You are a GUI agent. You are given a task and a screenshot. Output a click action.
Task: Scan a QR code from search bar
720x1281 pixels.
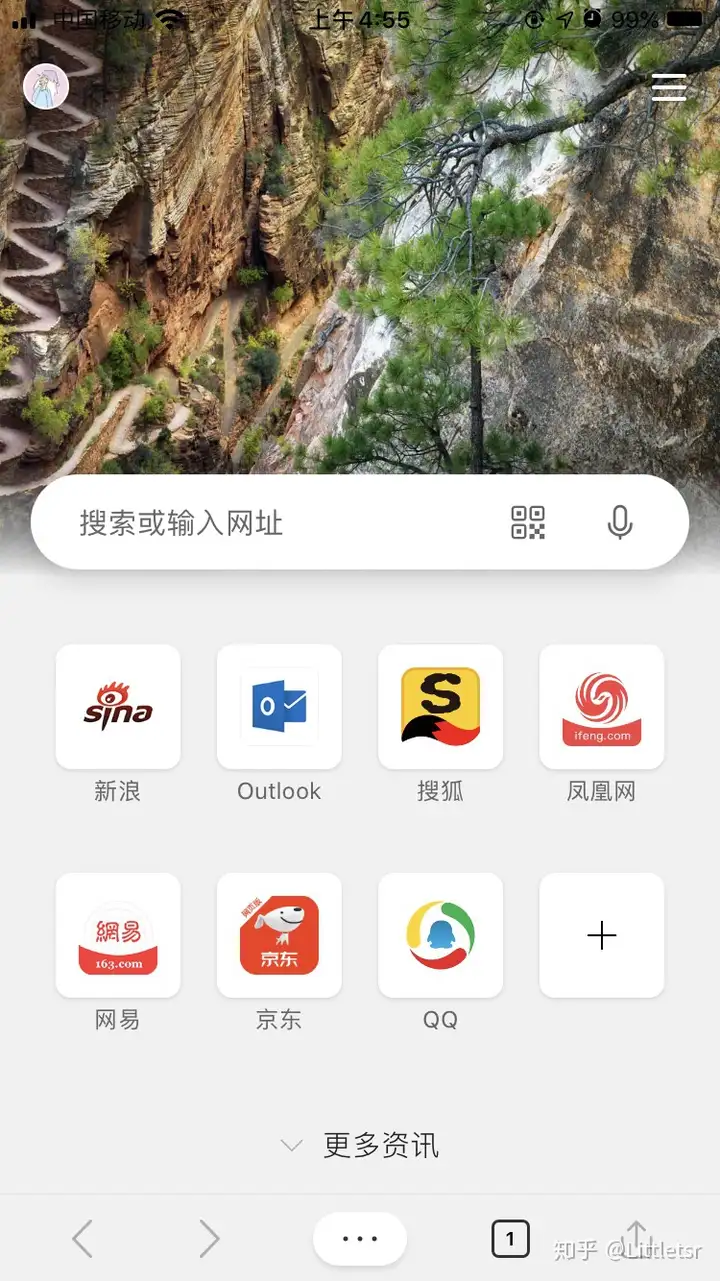point(528,522)
